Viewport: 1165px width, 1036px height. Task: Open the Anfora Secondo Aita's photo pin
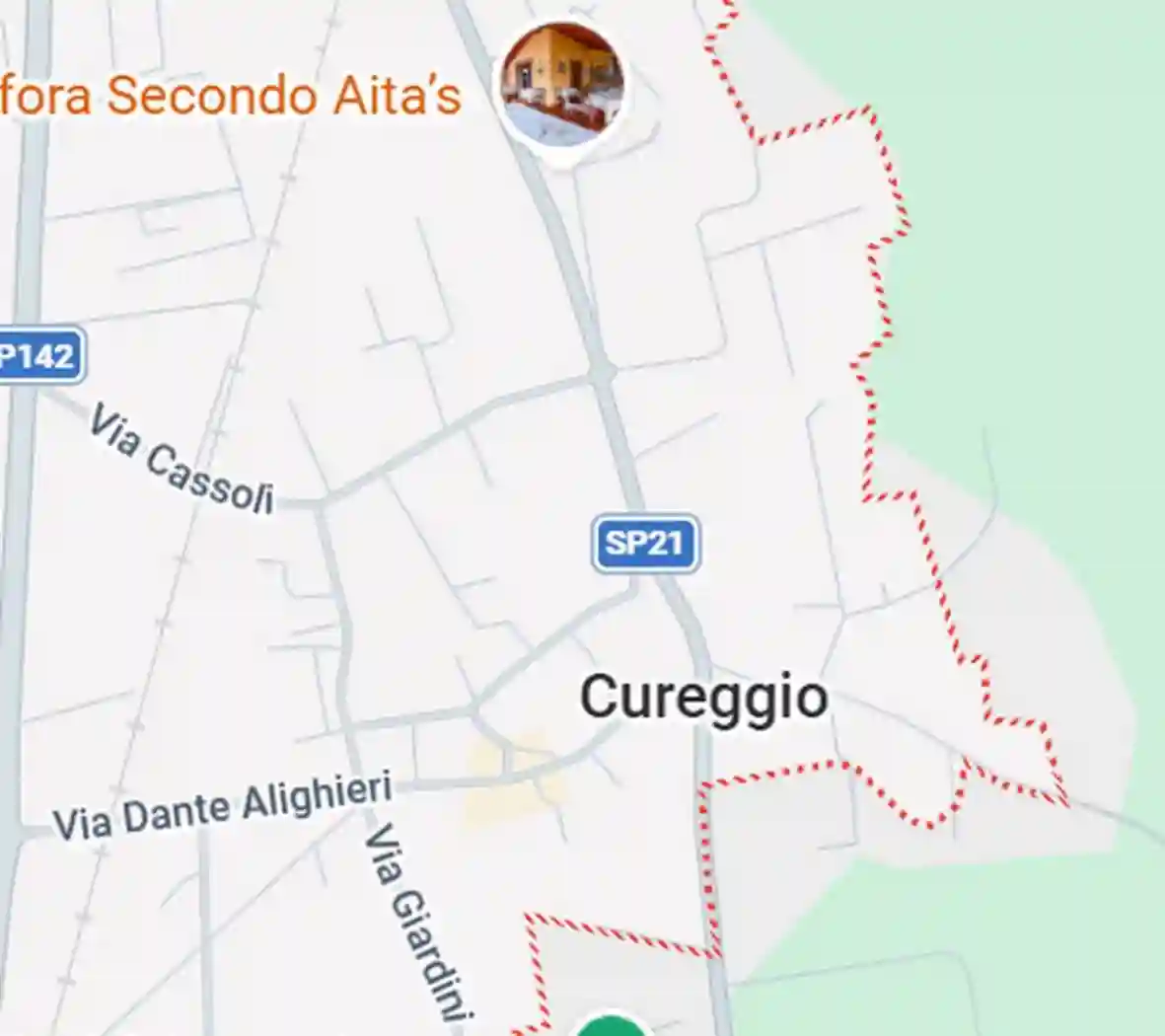561,85
